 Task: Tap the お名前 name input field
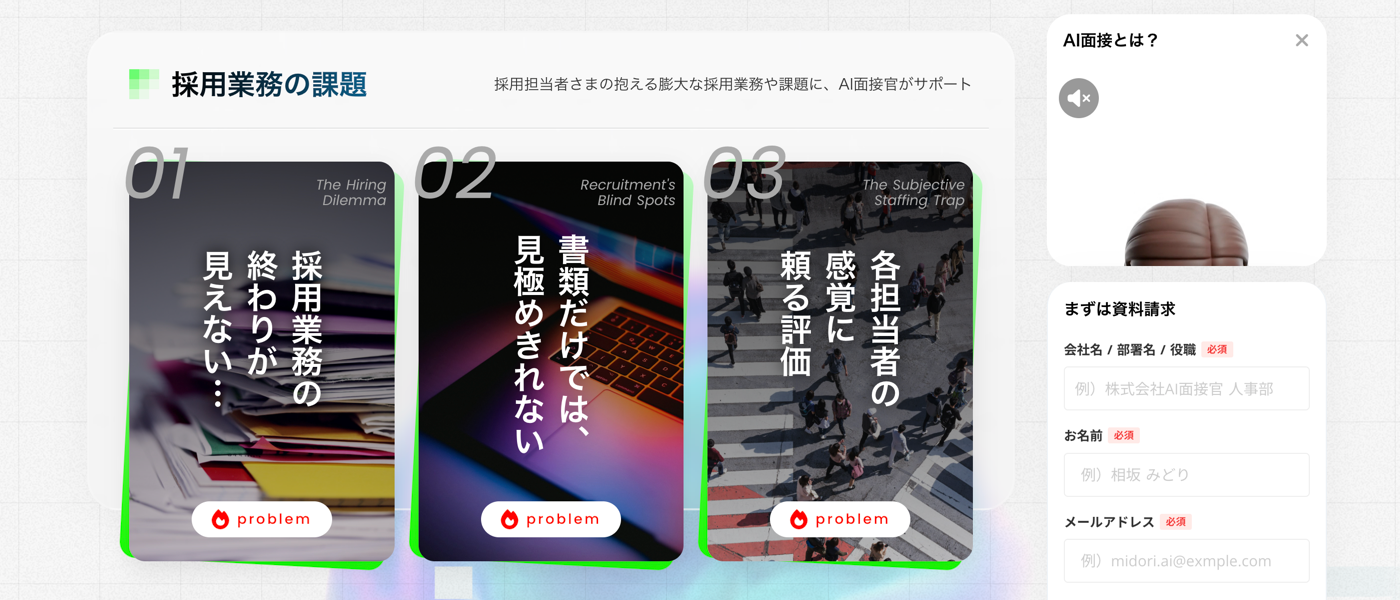click(x=1186, y=475)
